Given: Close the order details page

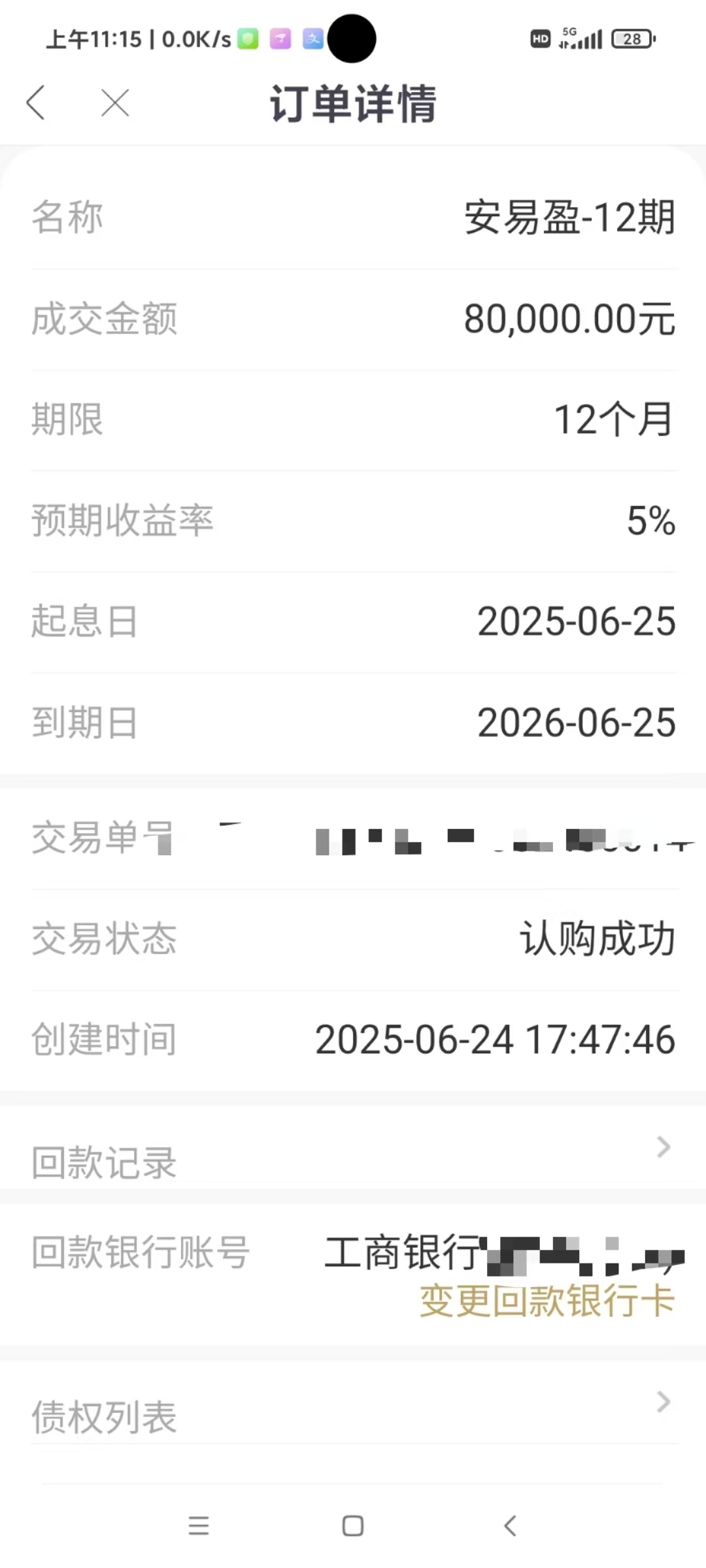Looking at the screenshot, I should click(x=115, y=103).
